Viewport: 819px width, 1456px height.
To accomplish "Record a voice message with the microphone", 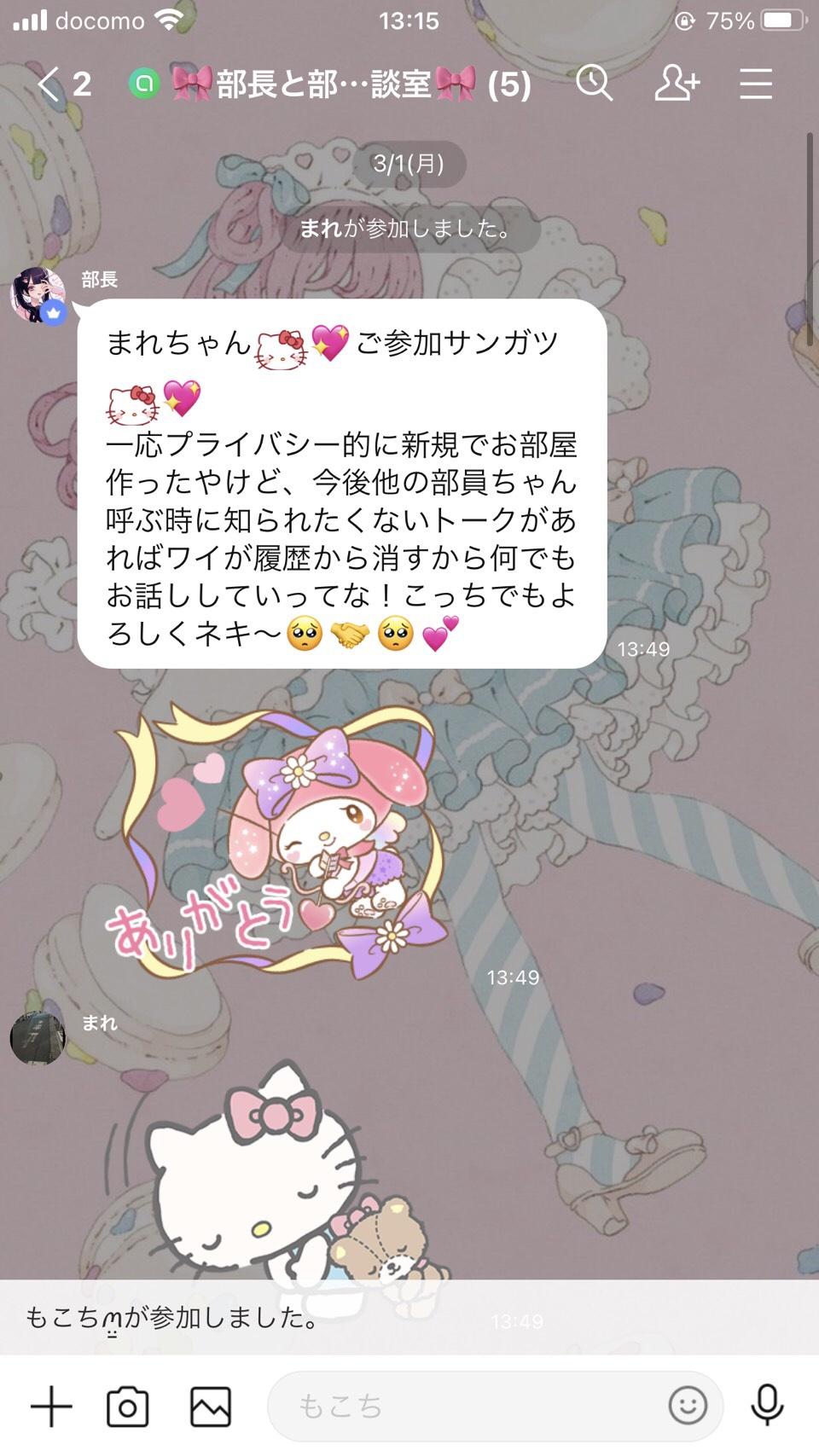I will (767, 1407).
